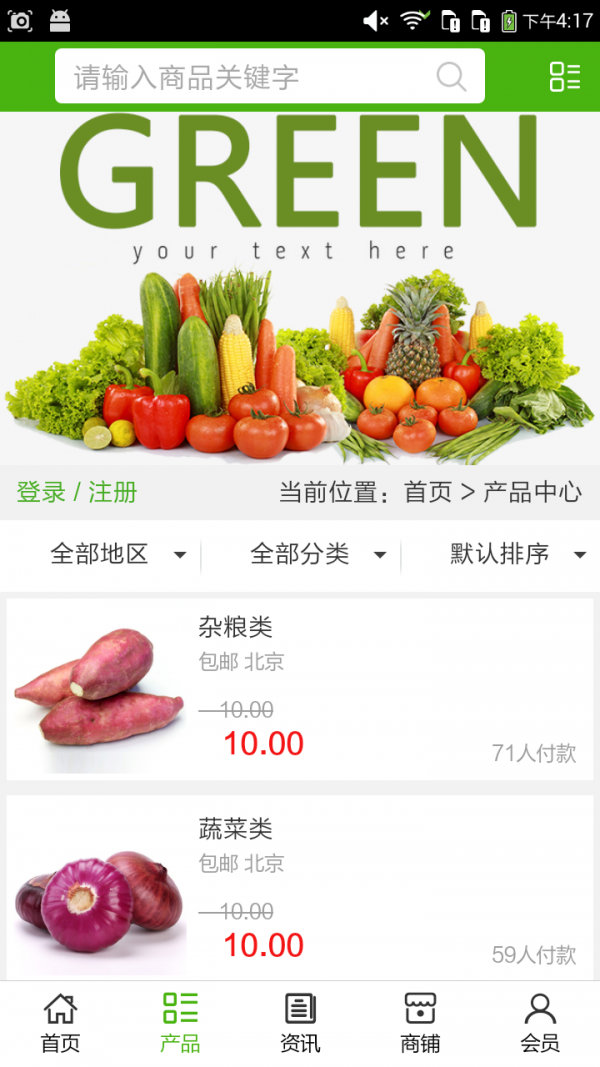Open the category list icon in the header

pos(565,77)
